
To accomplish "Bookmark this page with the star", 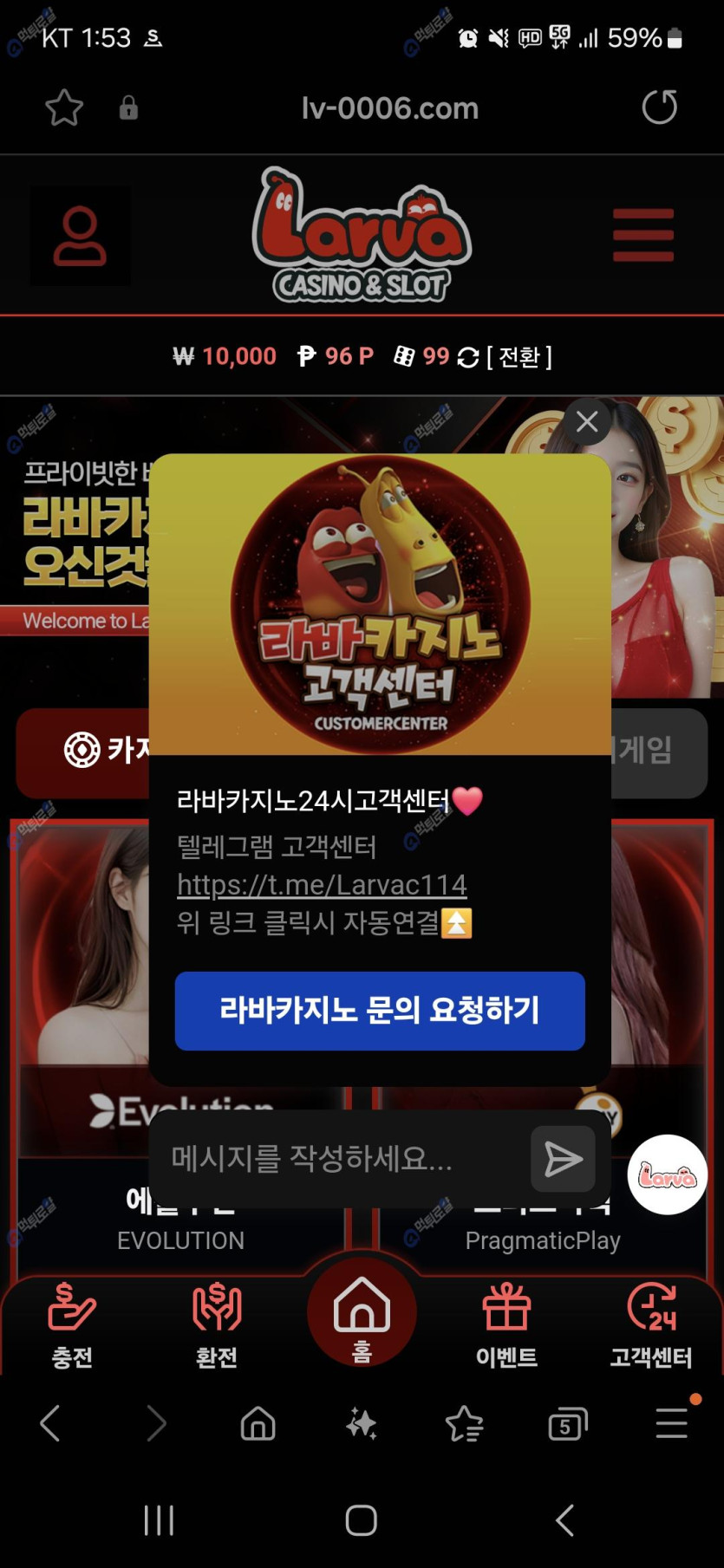I will coord(64,108).
